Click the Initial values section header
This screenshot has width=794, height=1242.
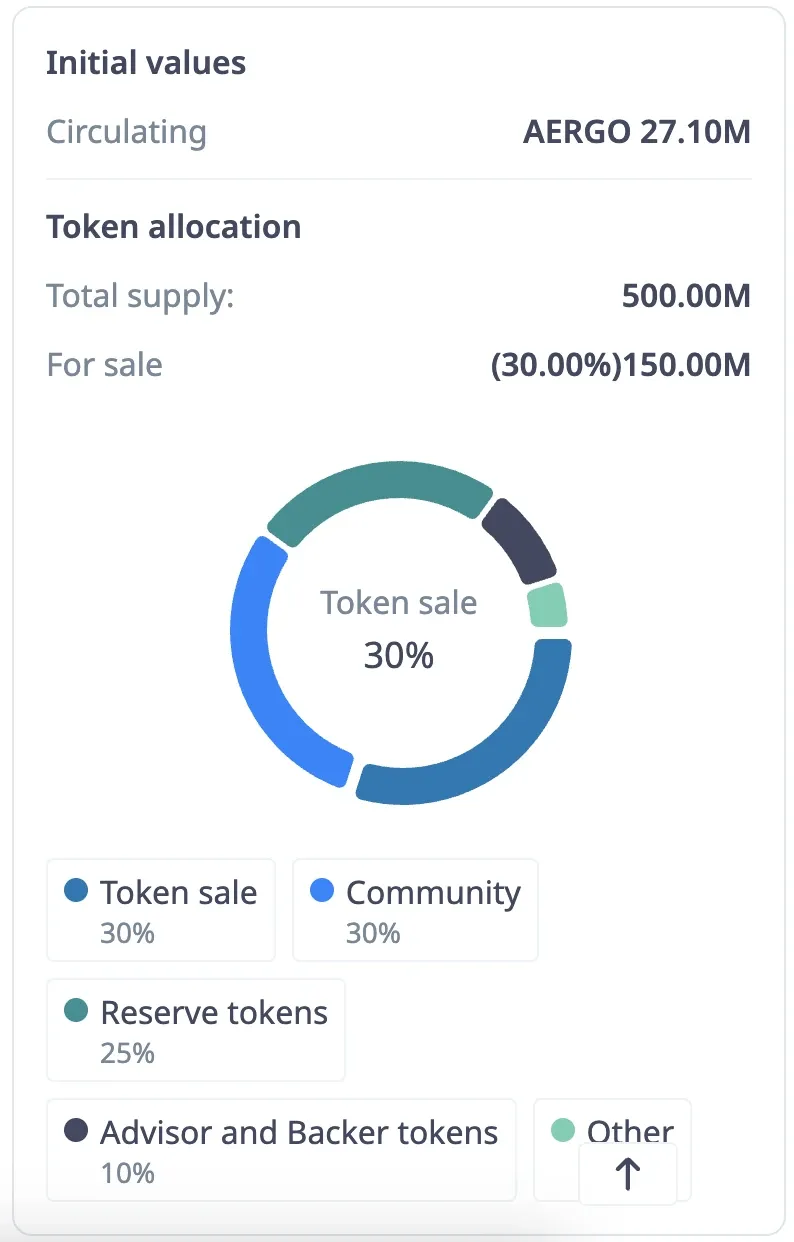click(146, 62)
